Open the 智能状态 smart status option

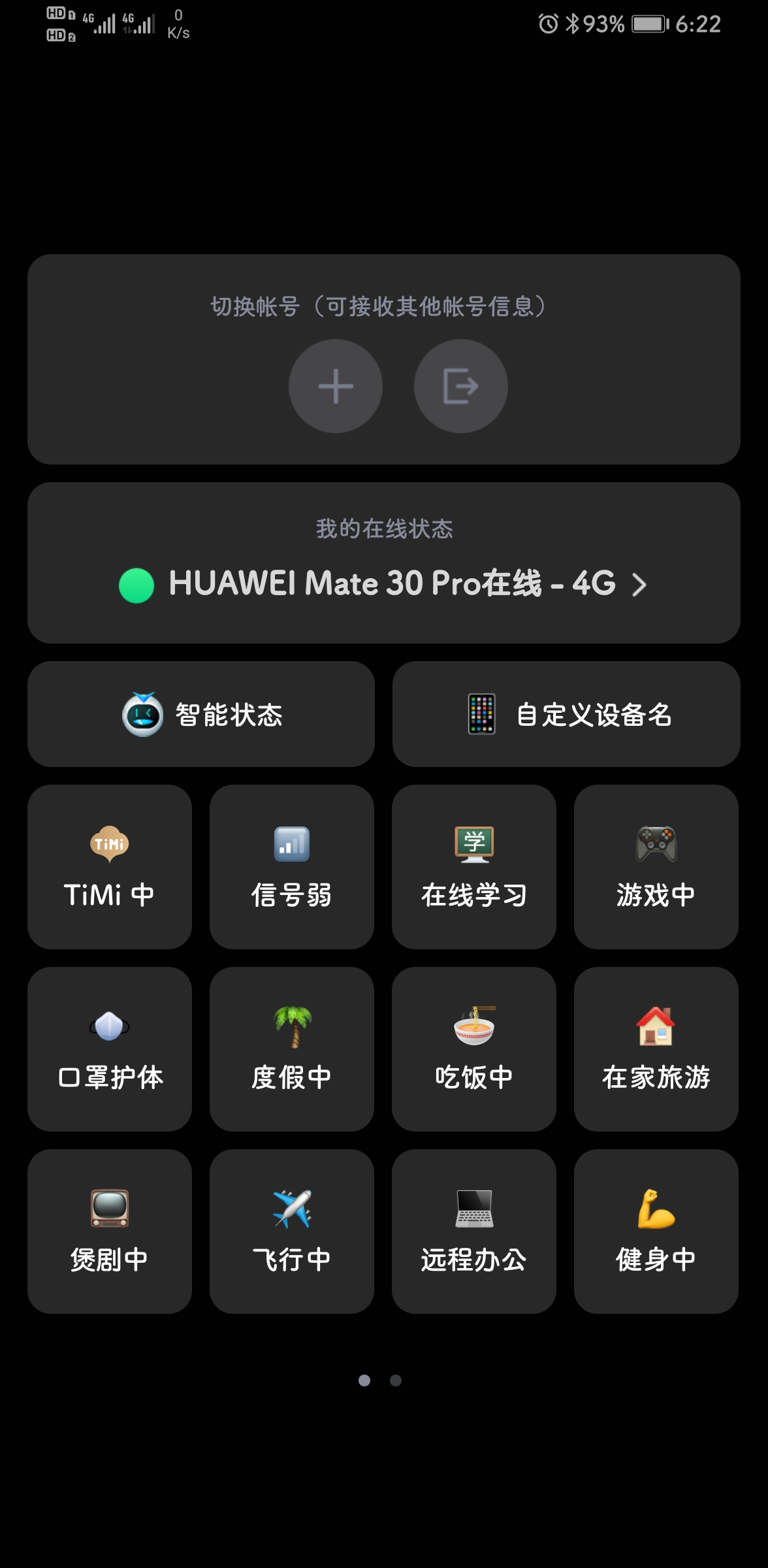201,714
